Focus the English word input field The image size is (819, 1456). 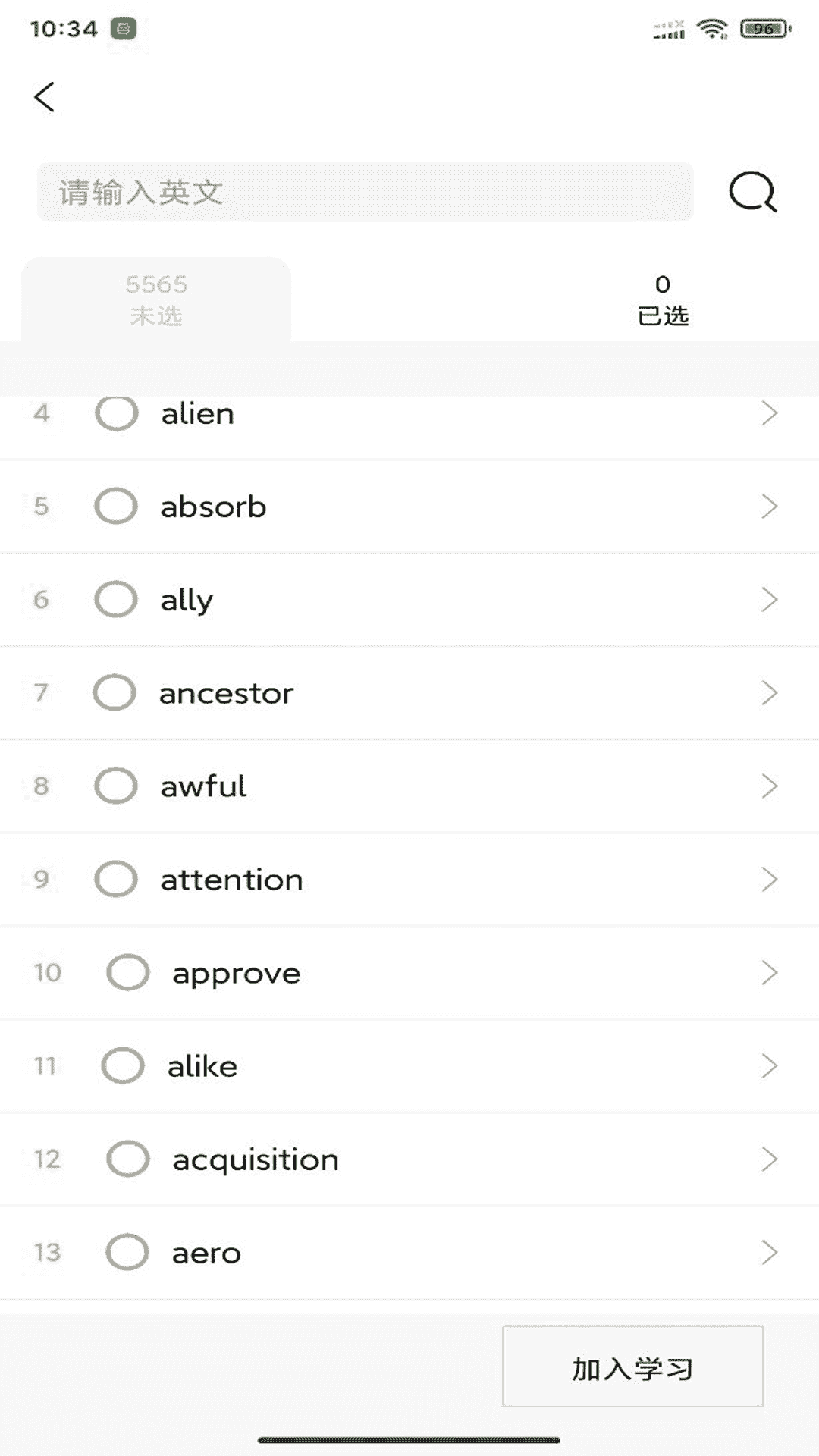tap(365, 192)
